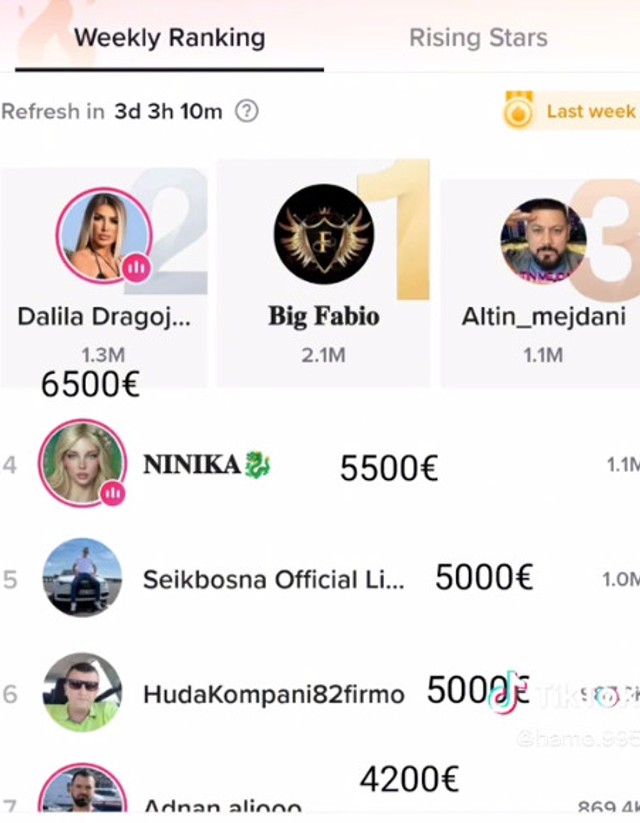Select the Weekly Ranking tab
Screen dimensions: 640x823
coord(169,39)
